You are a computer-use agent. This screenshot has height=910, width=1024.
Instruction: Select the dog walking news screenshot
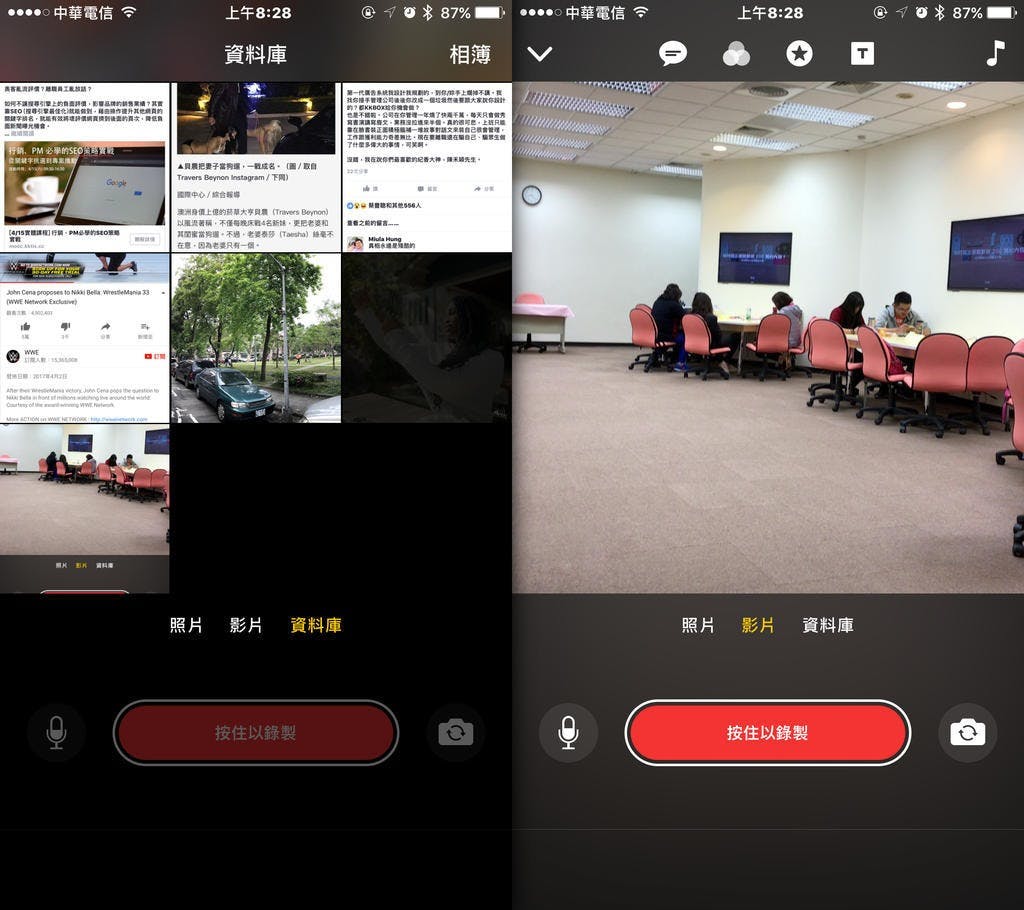click(x=255, y=166)
